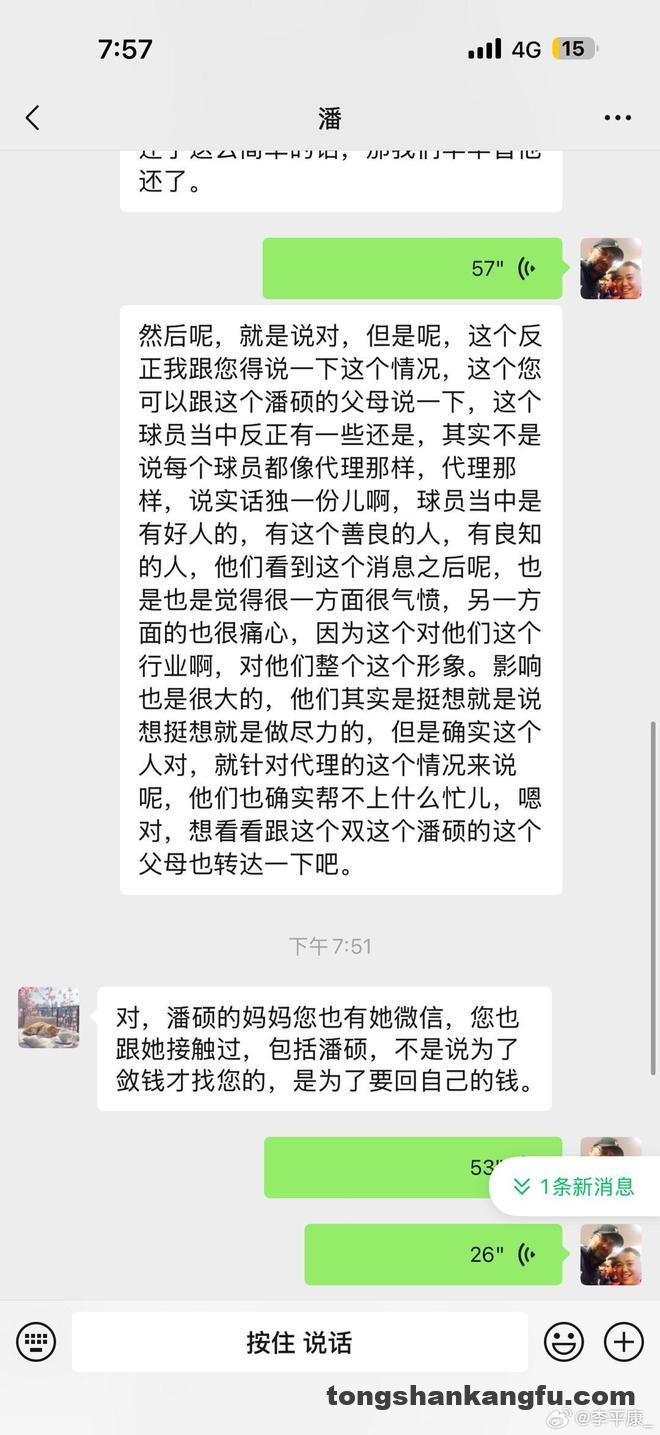This screenshot has width=660, height=1435.
Task: Open the plus attachment menu
Action: pos(624,1342)
